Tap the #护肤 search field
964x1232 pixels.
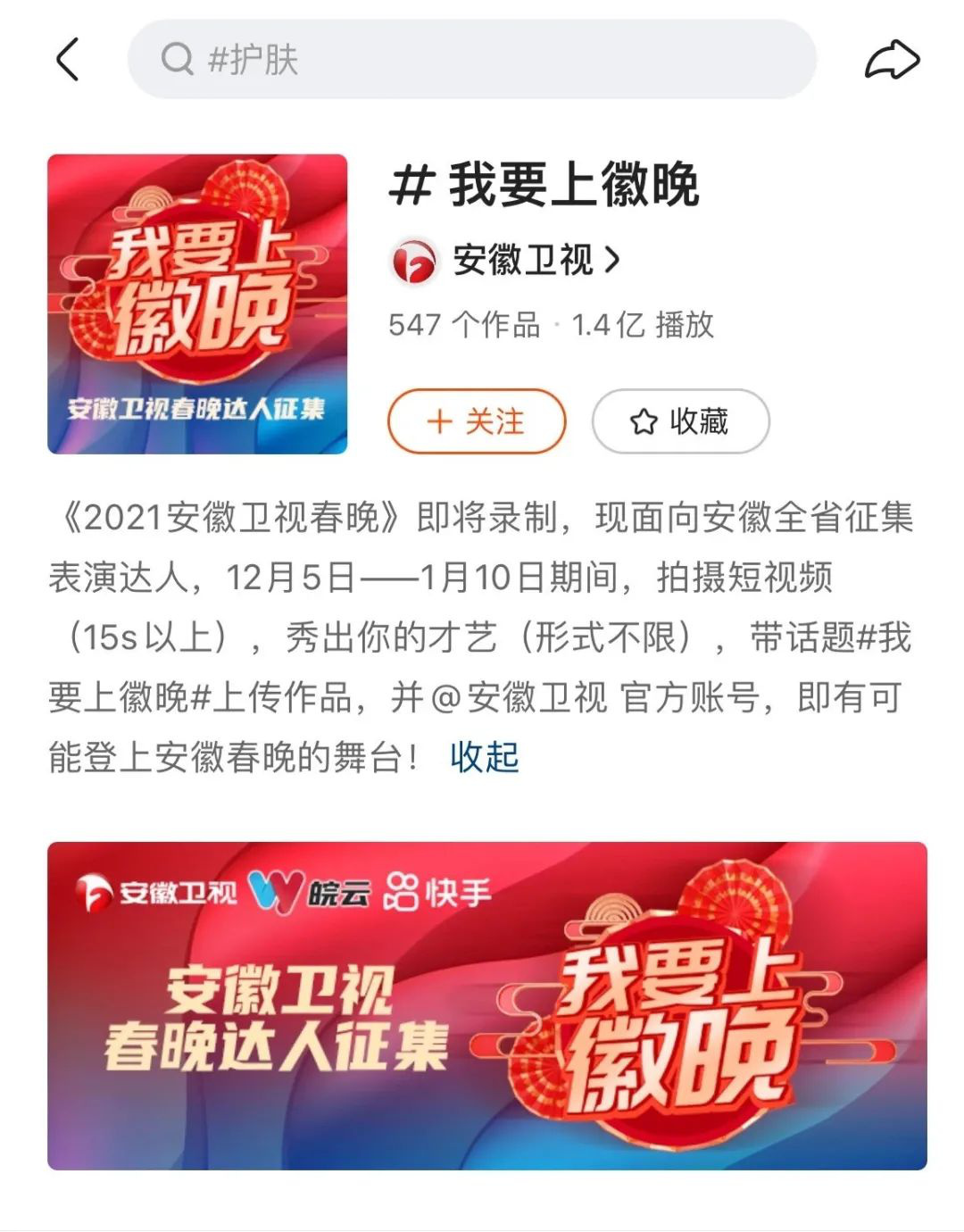click(x=471, y=60)
